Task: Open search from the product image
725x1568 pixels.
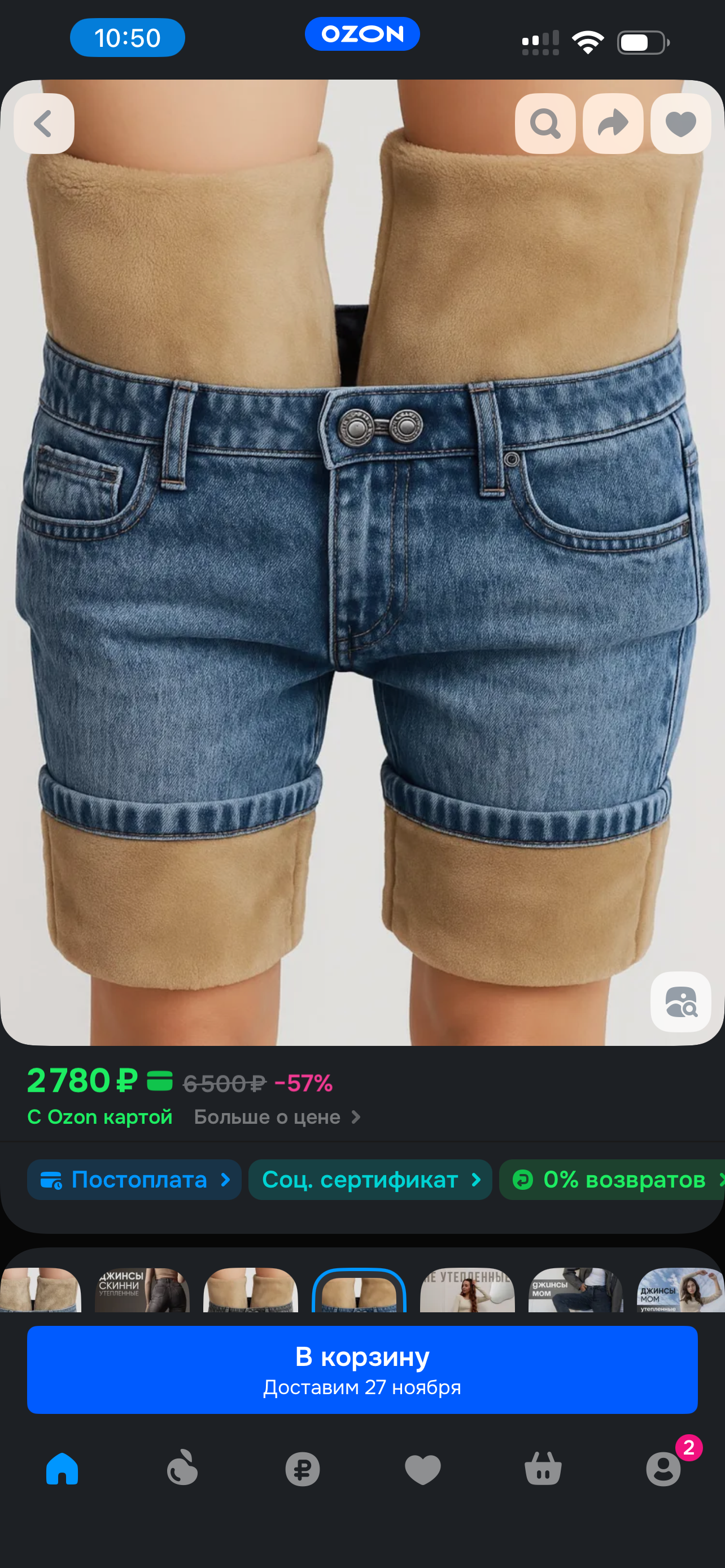Action: (545, 124)
